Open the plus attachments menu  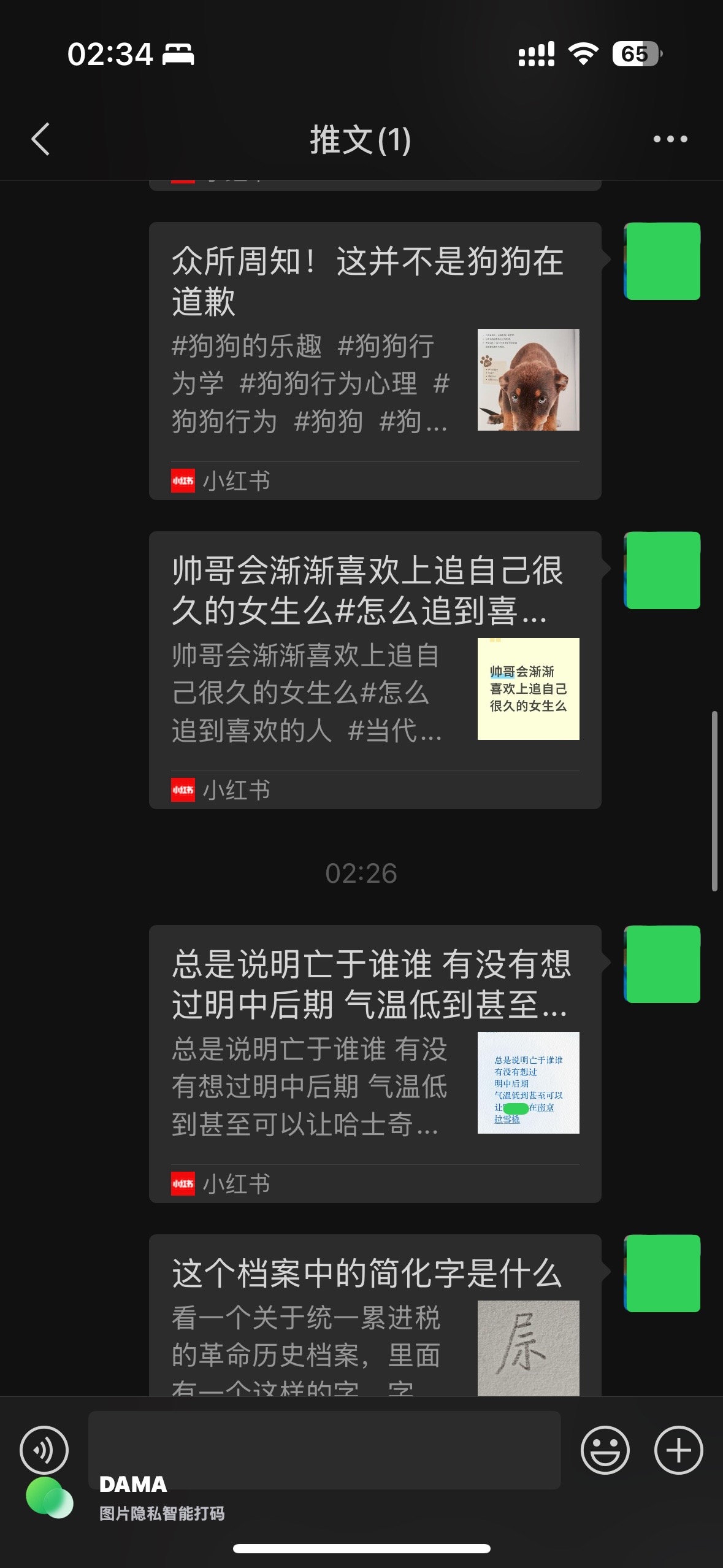coord(678,1450)
